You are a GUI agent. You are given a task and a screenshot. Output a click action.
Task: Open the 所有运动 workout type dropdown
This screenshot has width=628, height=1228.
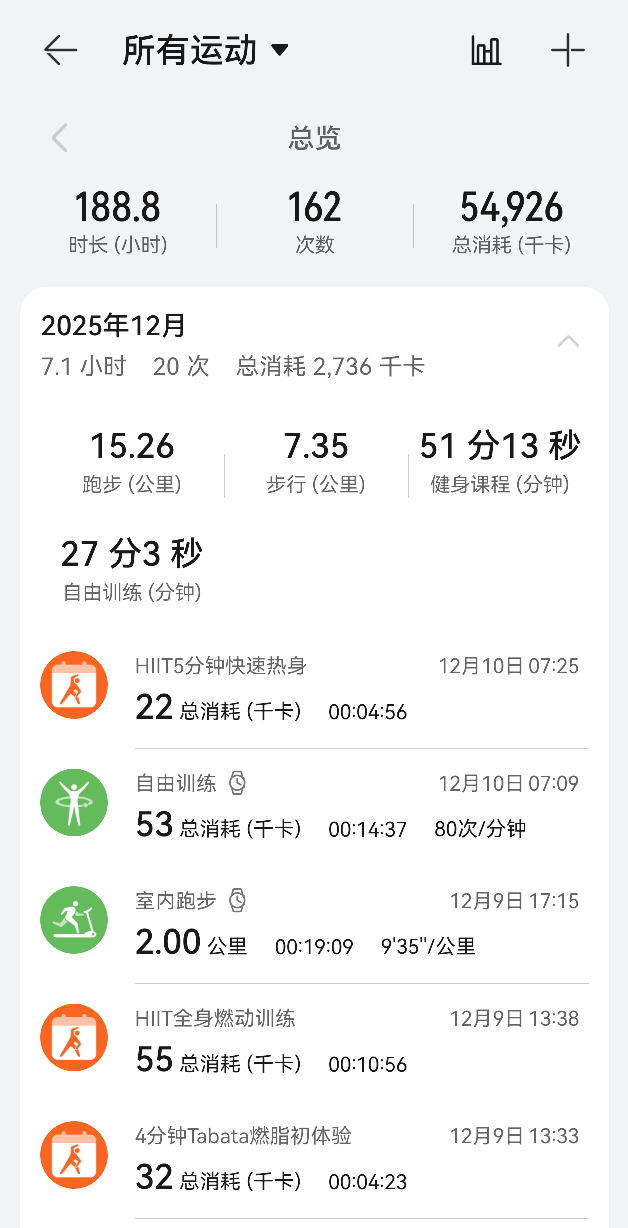click(205, 50)
